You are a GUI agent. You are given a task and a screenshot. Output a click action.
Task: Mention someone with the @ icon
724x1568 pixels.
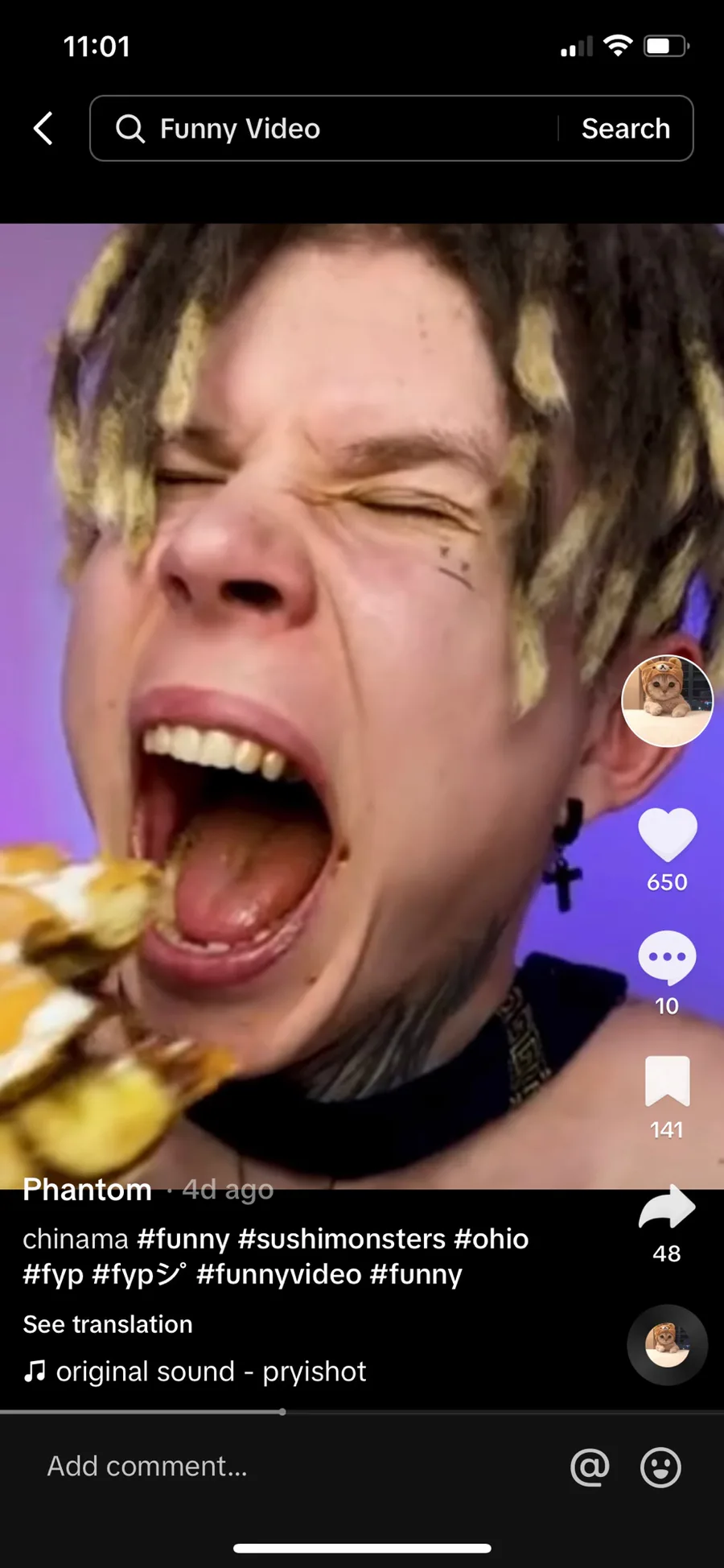pos(590,1467)
